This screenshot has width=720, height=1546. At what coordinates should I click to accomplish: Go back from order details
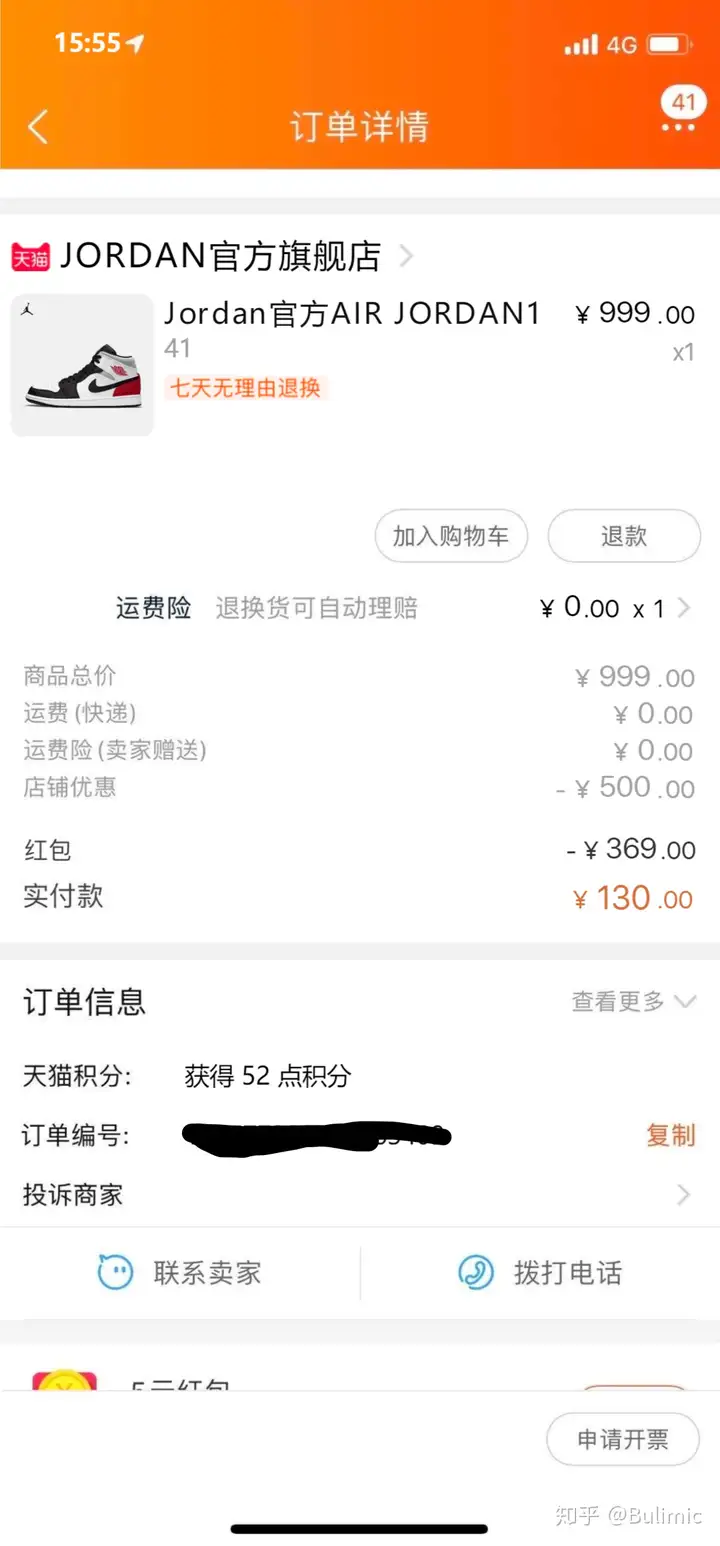coord(38,127)
